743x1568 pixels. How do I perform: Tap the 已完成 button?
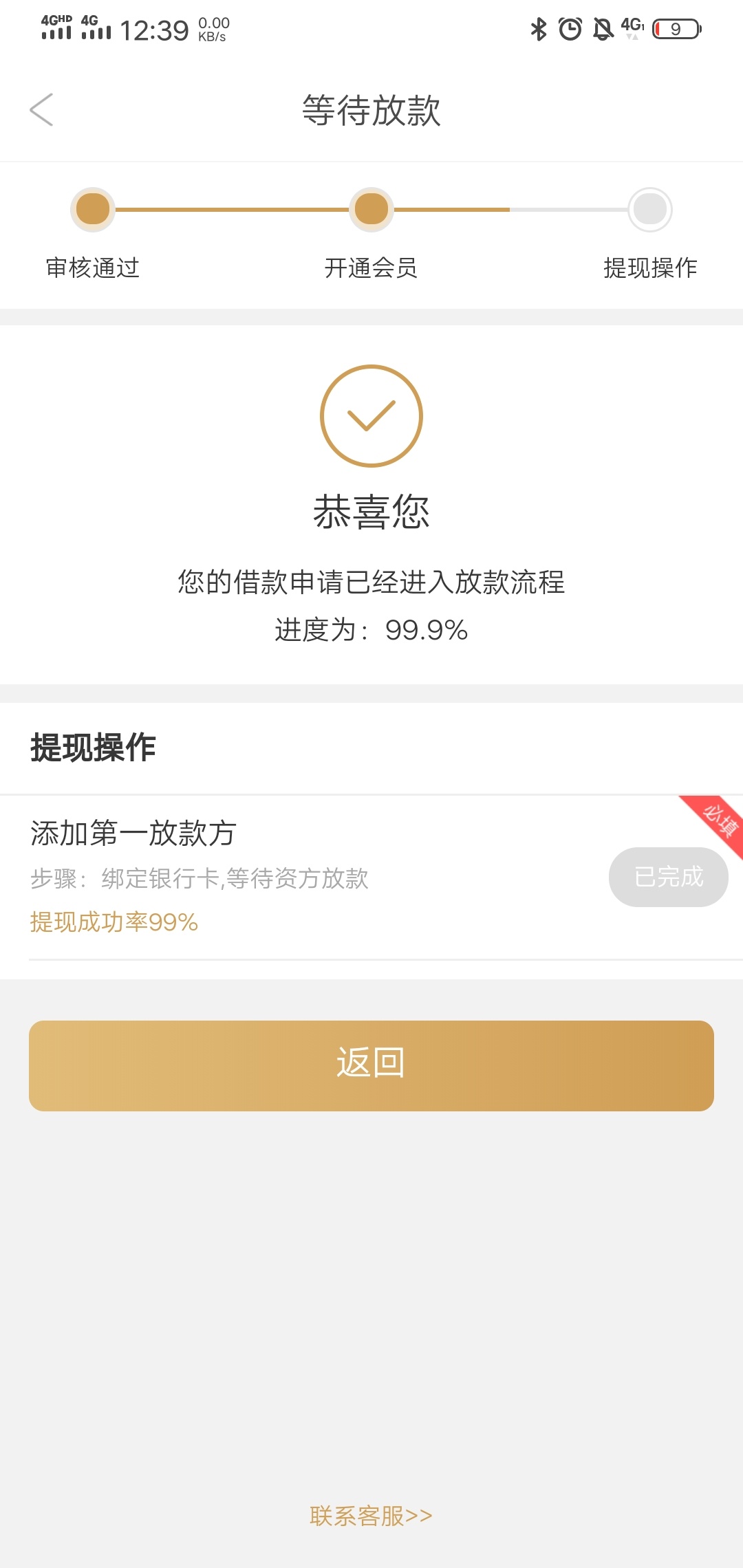pos(668,877)
